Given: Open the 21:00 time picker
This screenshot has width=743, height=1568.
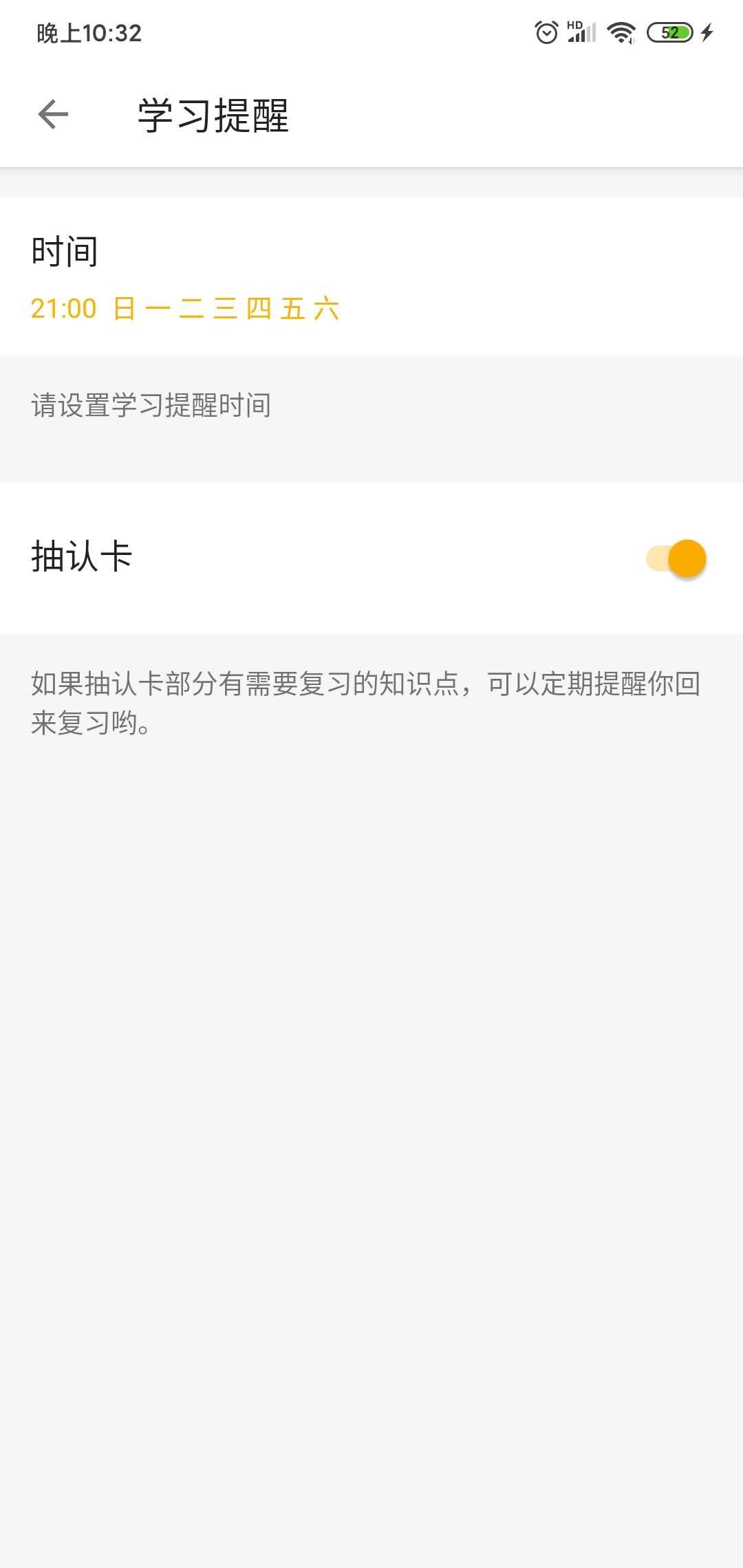Looking at the screenshot, I should click(63, 309).
